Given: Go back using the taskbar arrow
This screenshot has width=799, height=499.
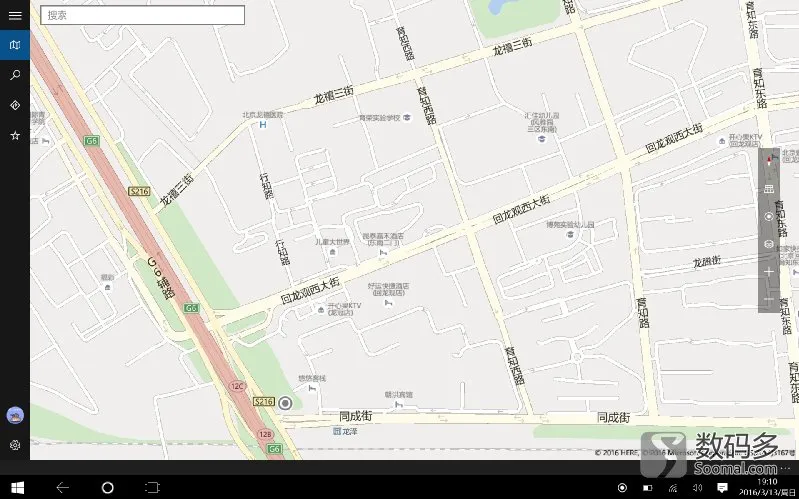Looking at the screenshot, I should 62,487.
